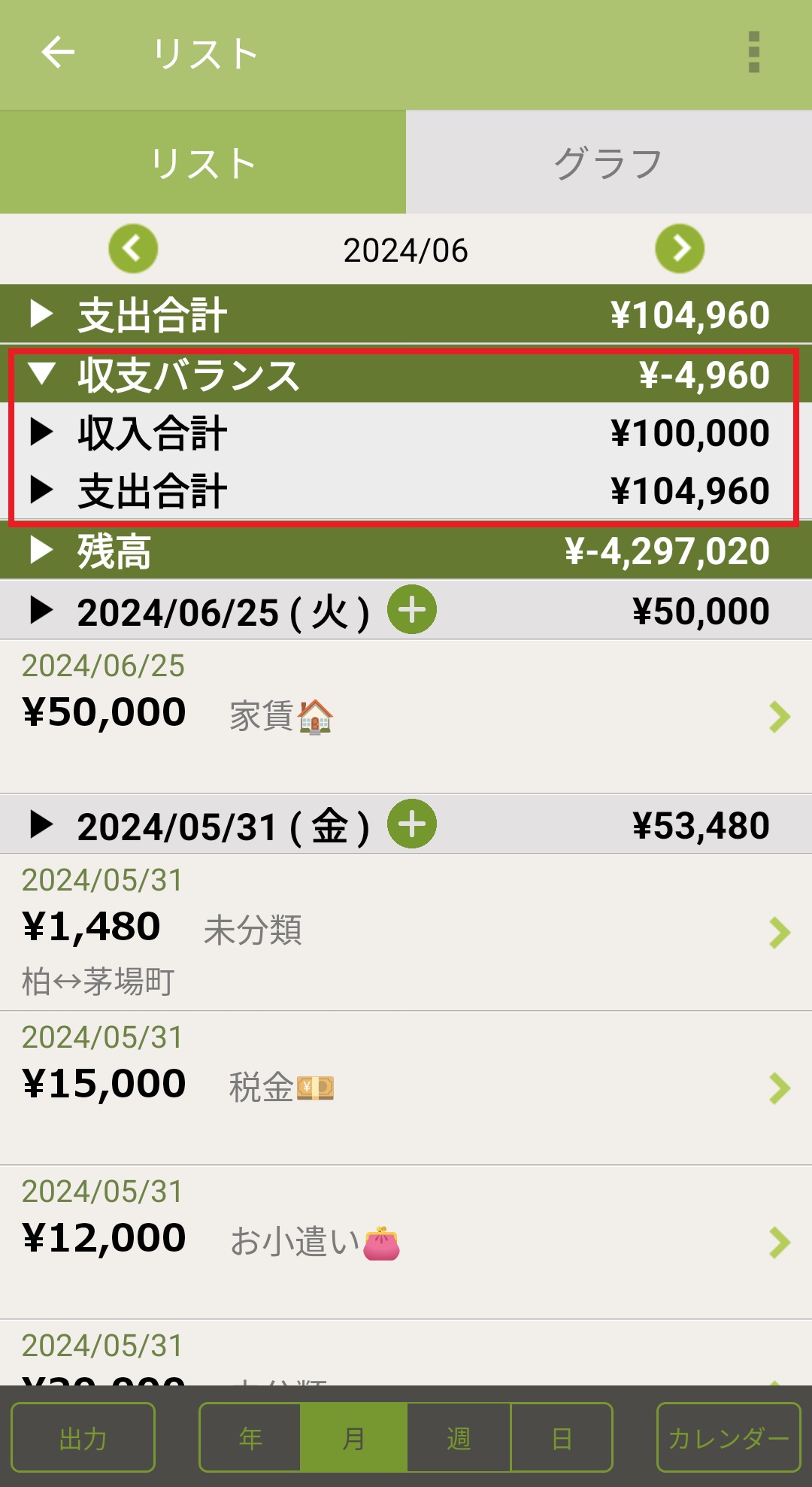Viewport: 812px width, 1487px height.
Task: Go to the next month
Action: click(680, 249)
